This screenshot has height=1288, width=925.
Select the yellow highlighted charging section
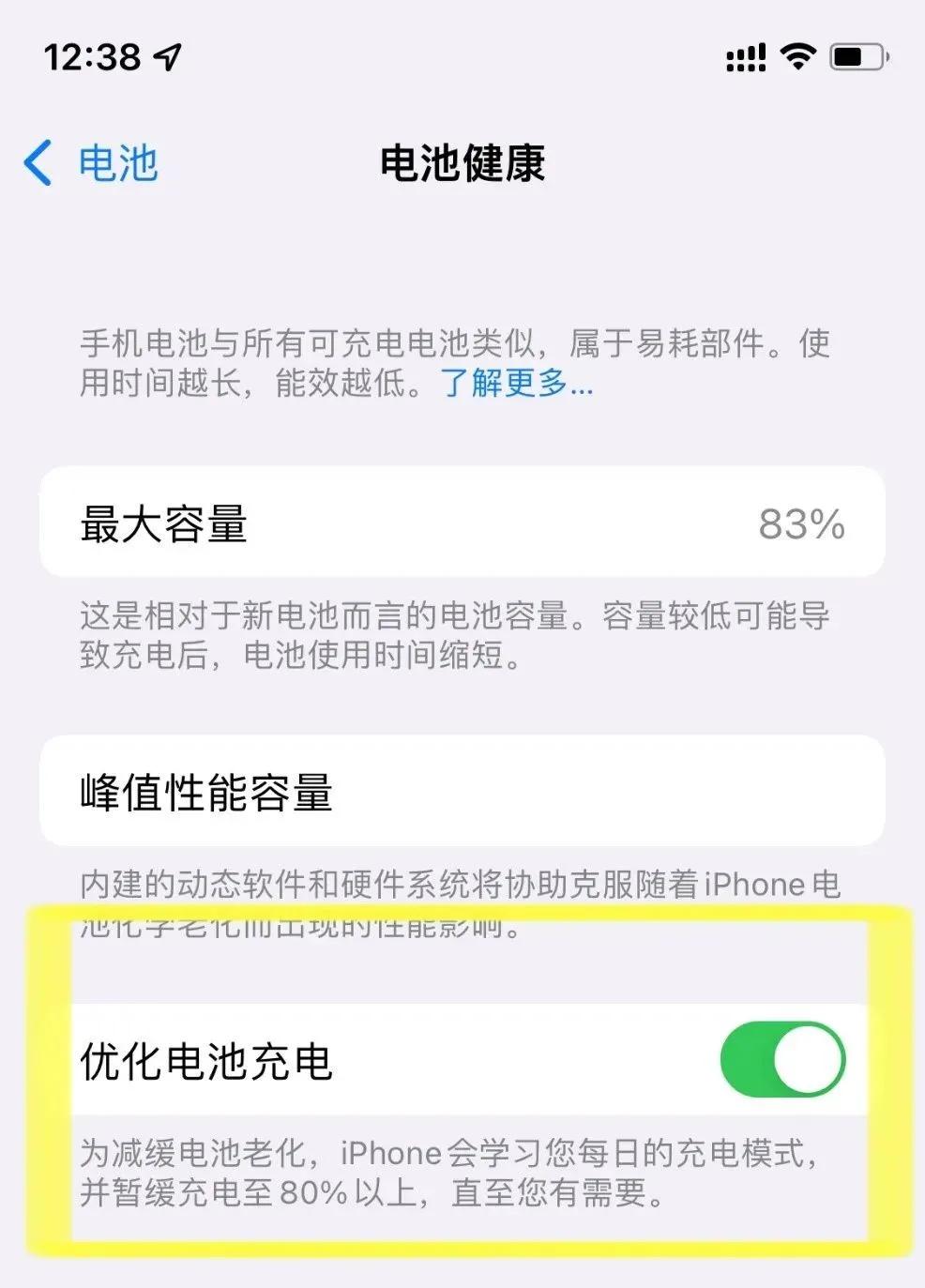tap(462, 1079)
